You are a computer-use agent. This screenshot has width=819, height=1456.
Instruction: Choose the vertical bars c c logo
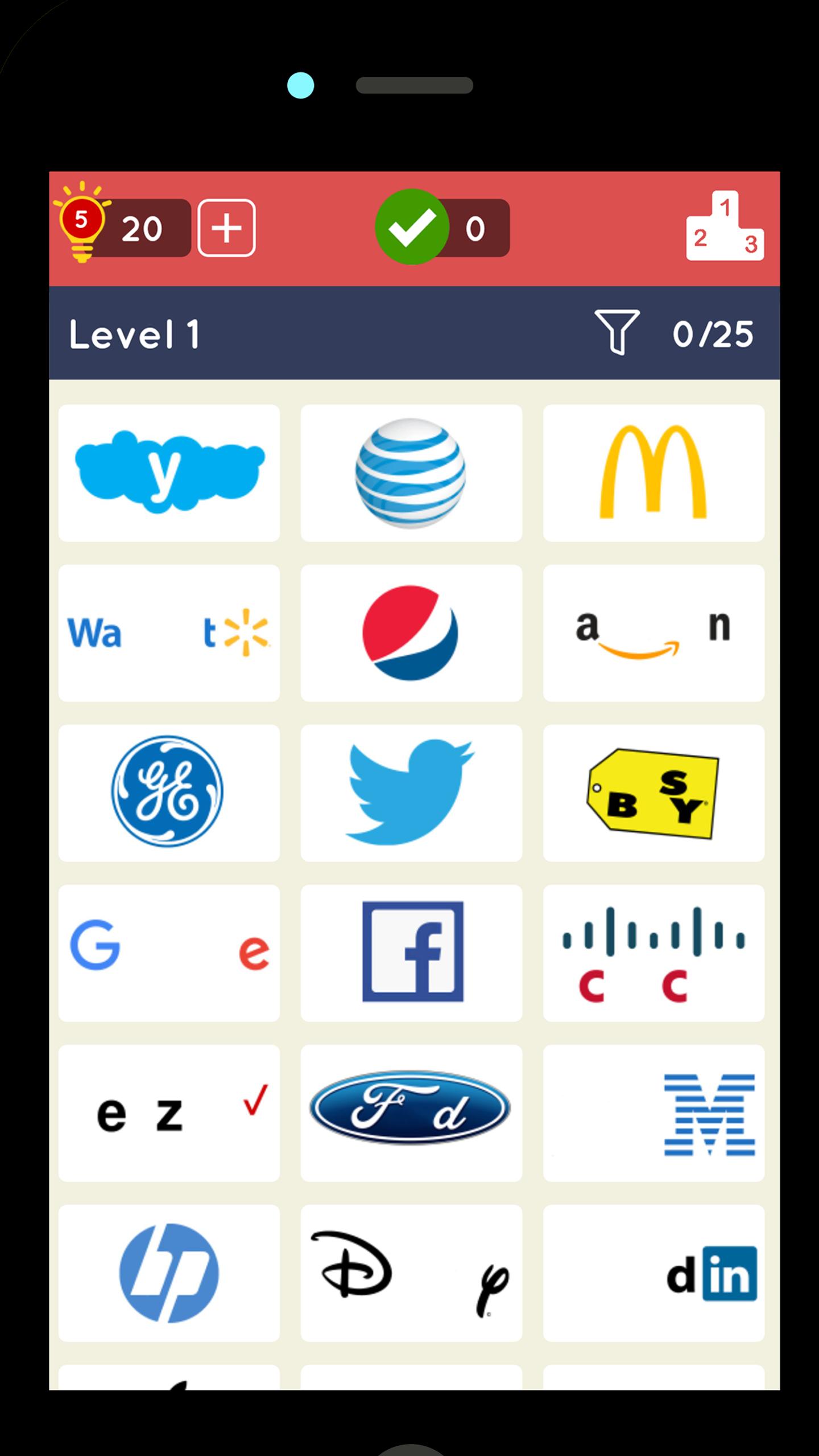click(653, 953)
